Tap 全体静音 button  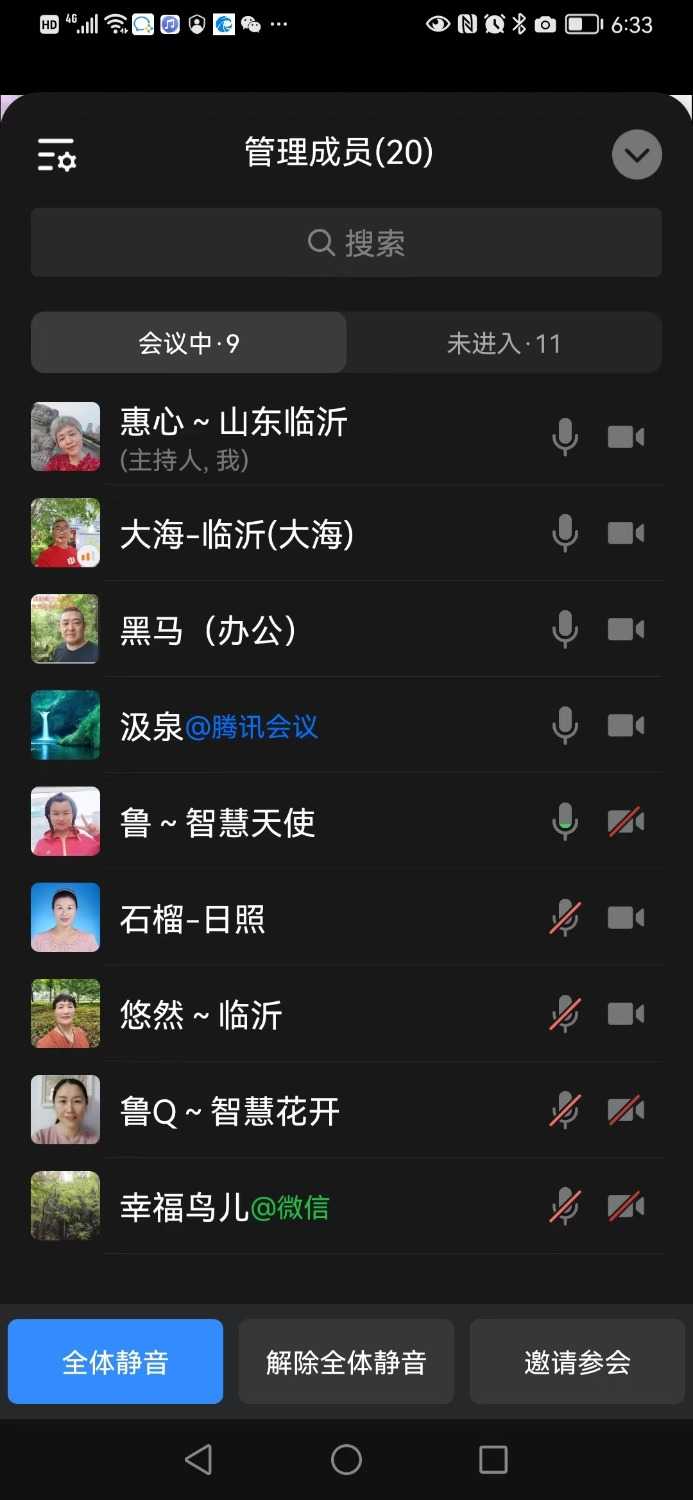tap(116, 1361)
